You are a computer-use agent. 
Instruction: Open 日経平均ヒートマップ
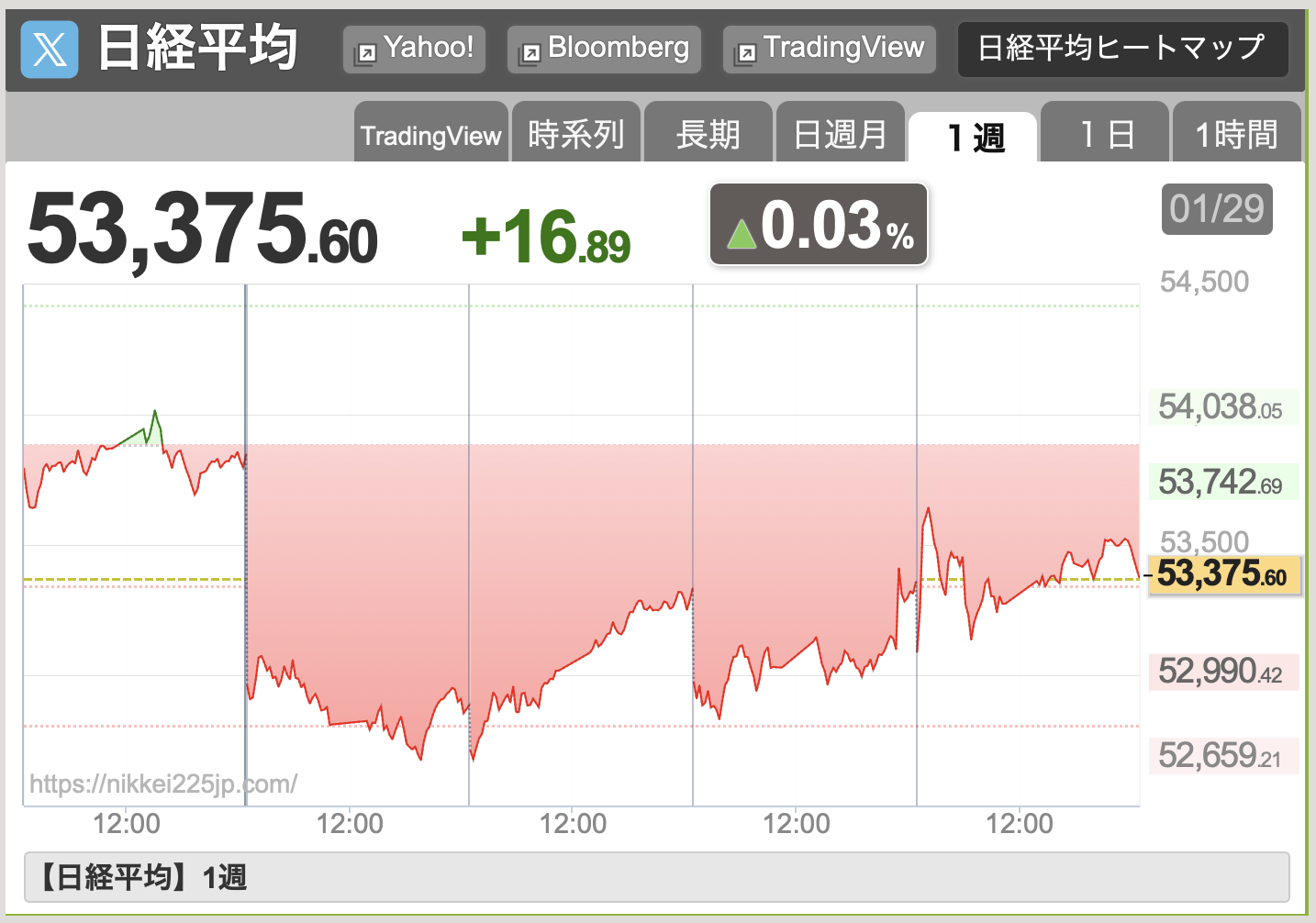[x=1121, y=49]
